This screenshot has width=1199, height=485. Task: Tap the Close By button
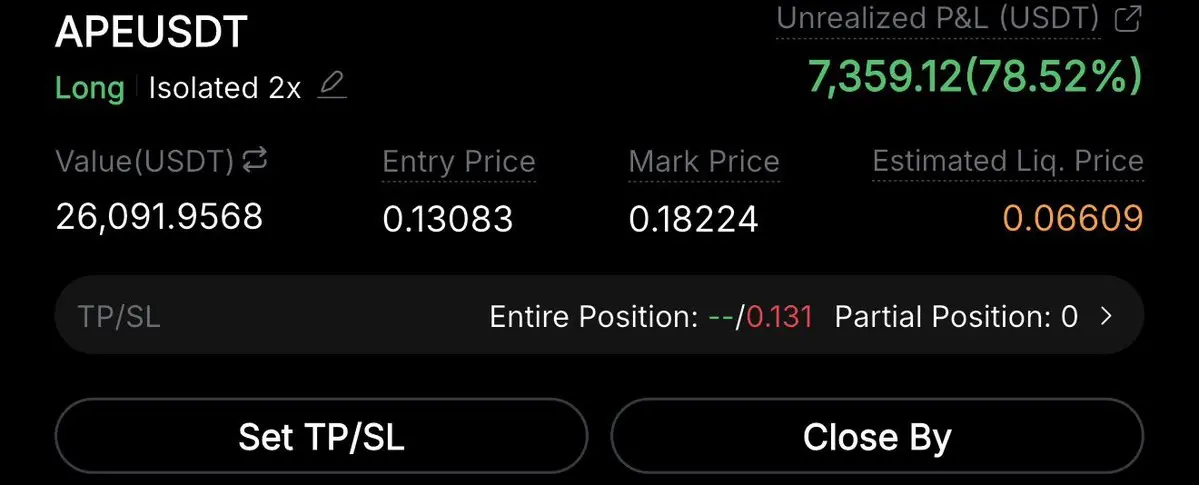click(x=876, y=436)
